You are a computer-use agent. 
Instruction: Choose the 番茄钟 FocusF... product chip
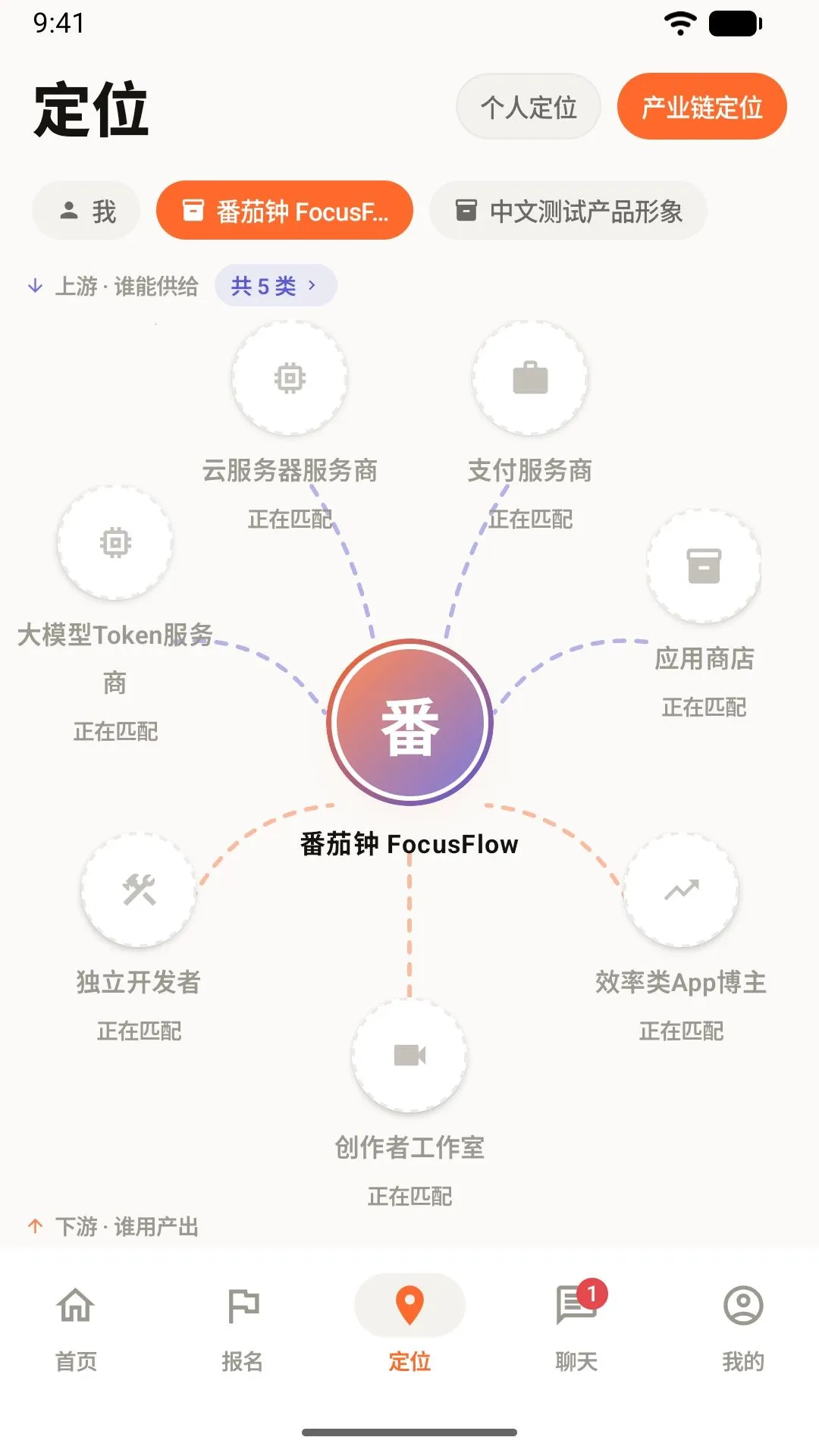[x=284, y=211]
